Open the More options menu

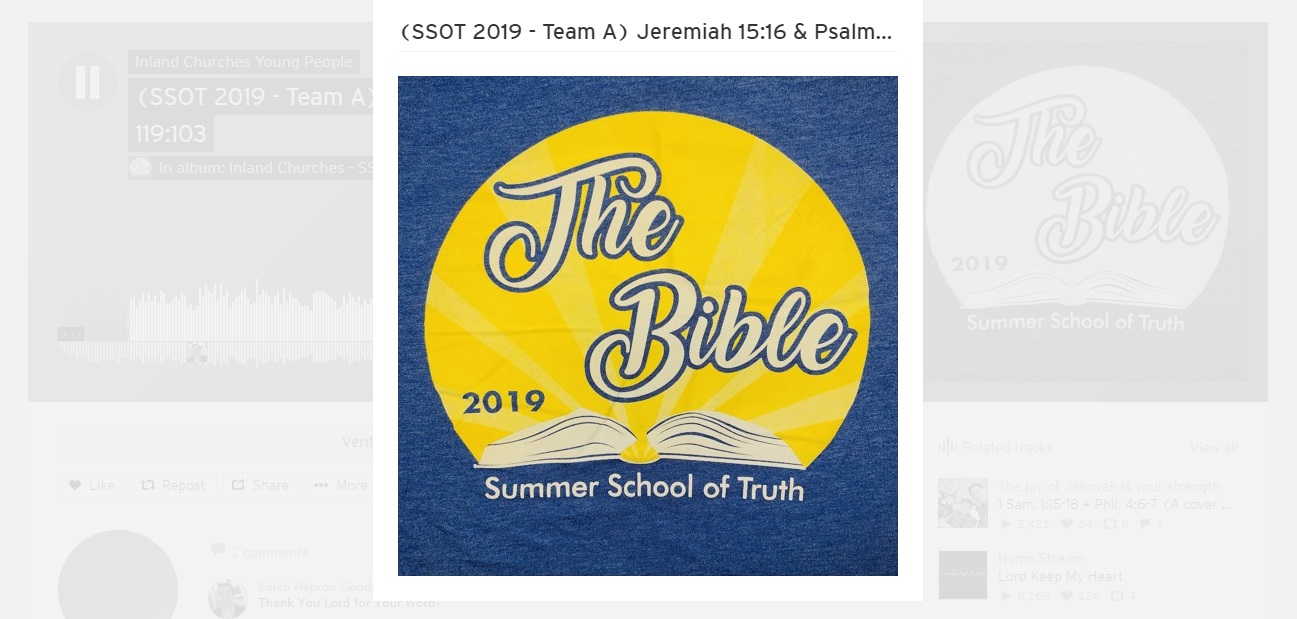coord(341,485)
